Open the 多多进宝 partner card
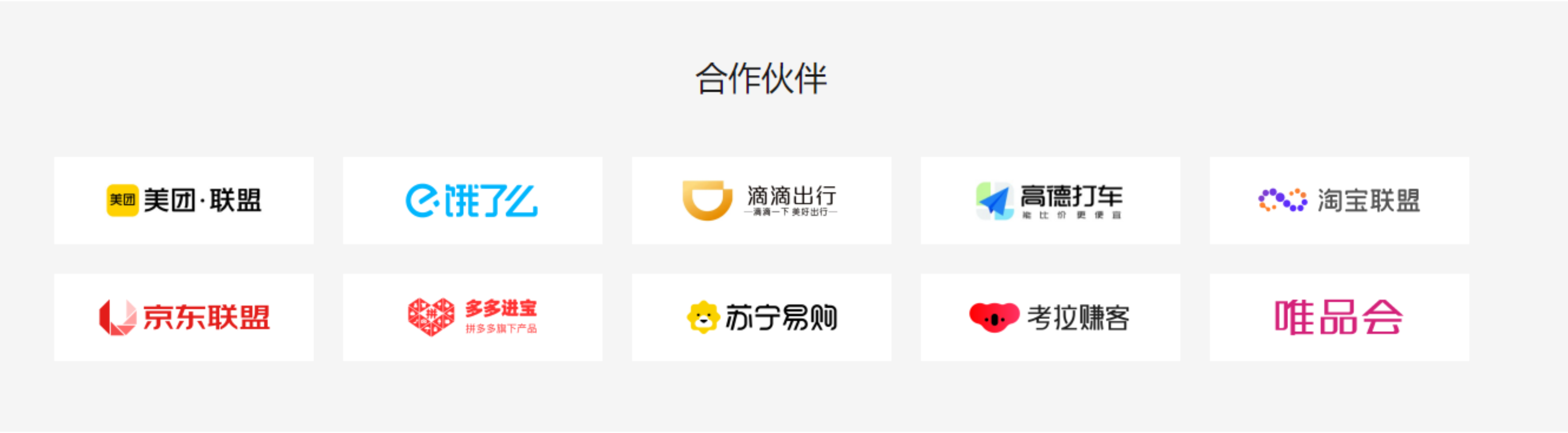Viewport: 1568px width, 433px height. (x=473, y=317)
